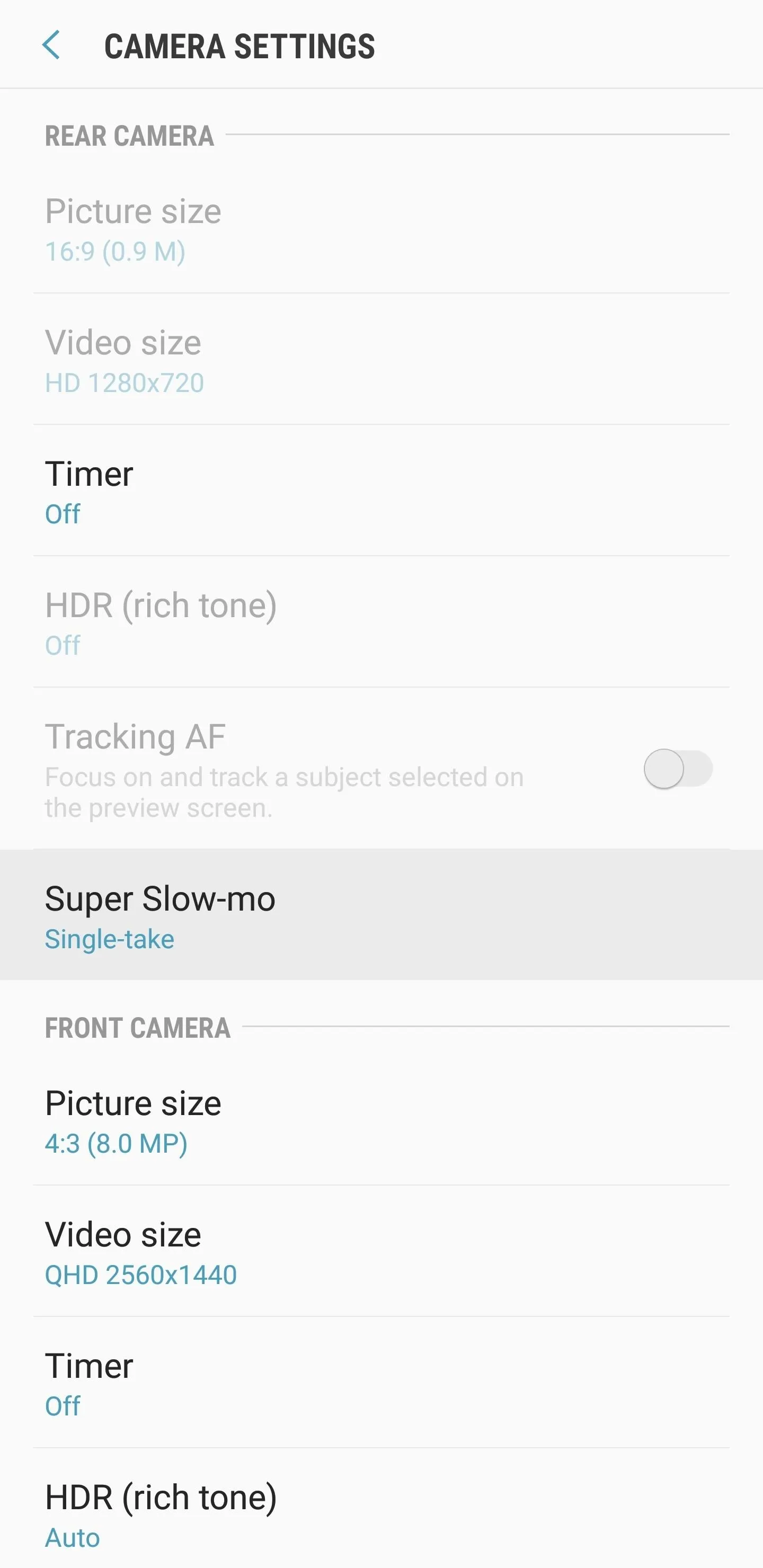The width and height of the screenshot is (763, 1568).
Task: Go back from Camera Settings
Action: point(51,46)
